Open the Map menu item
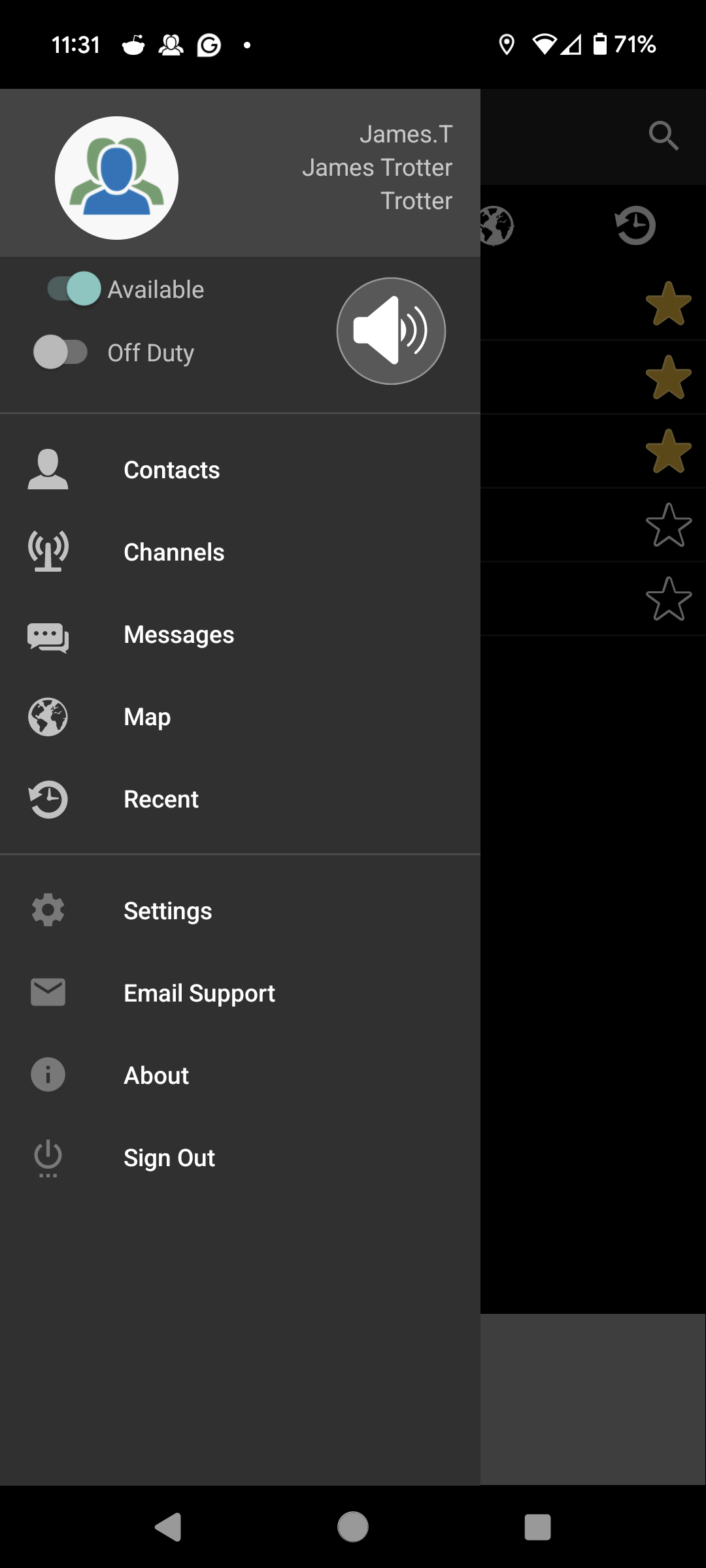 coord(147,717)
